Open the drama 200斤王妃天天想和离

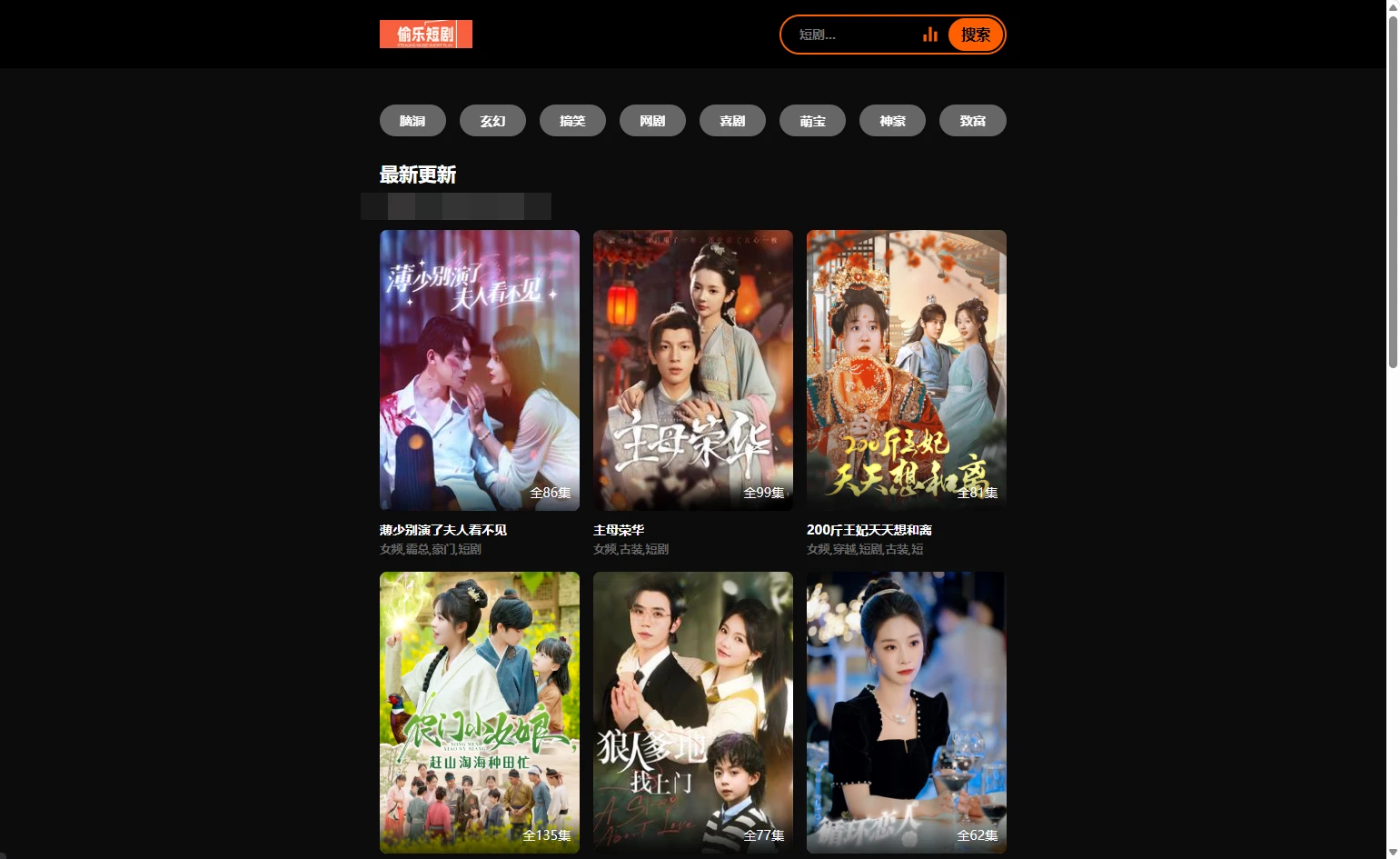point(906,370)
